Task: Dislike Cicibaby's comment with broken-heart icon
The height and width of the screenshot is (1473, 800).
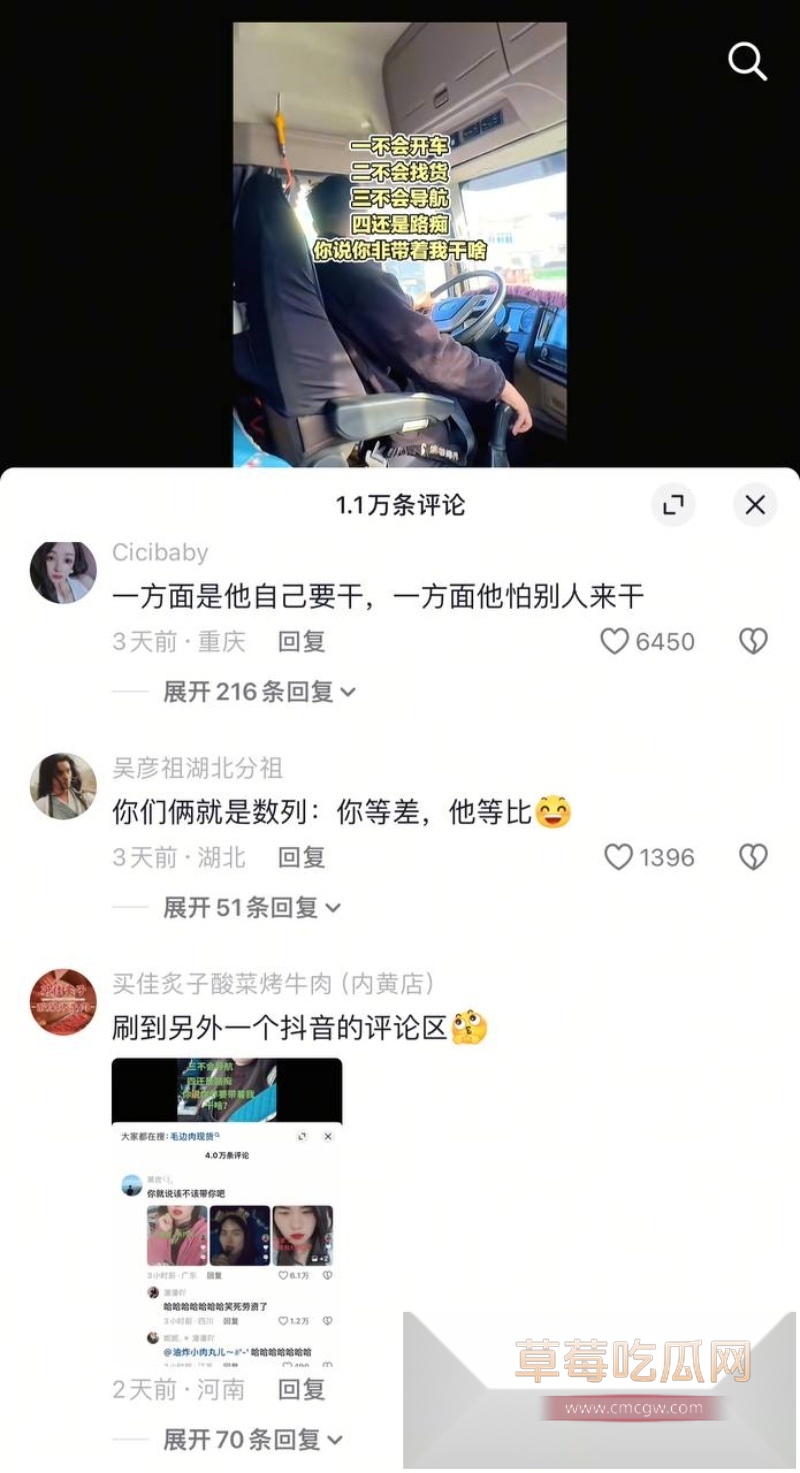Action: (x=753, y=641)
